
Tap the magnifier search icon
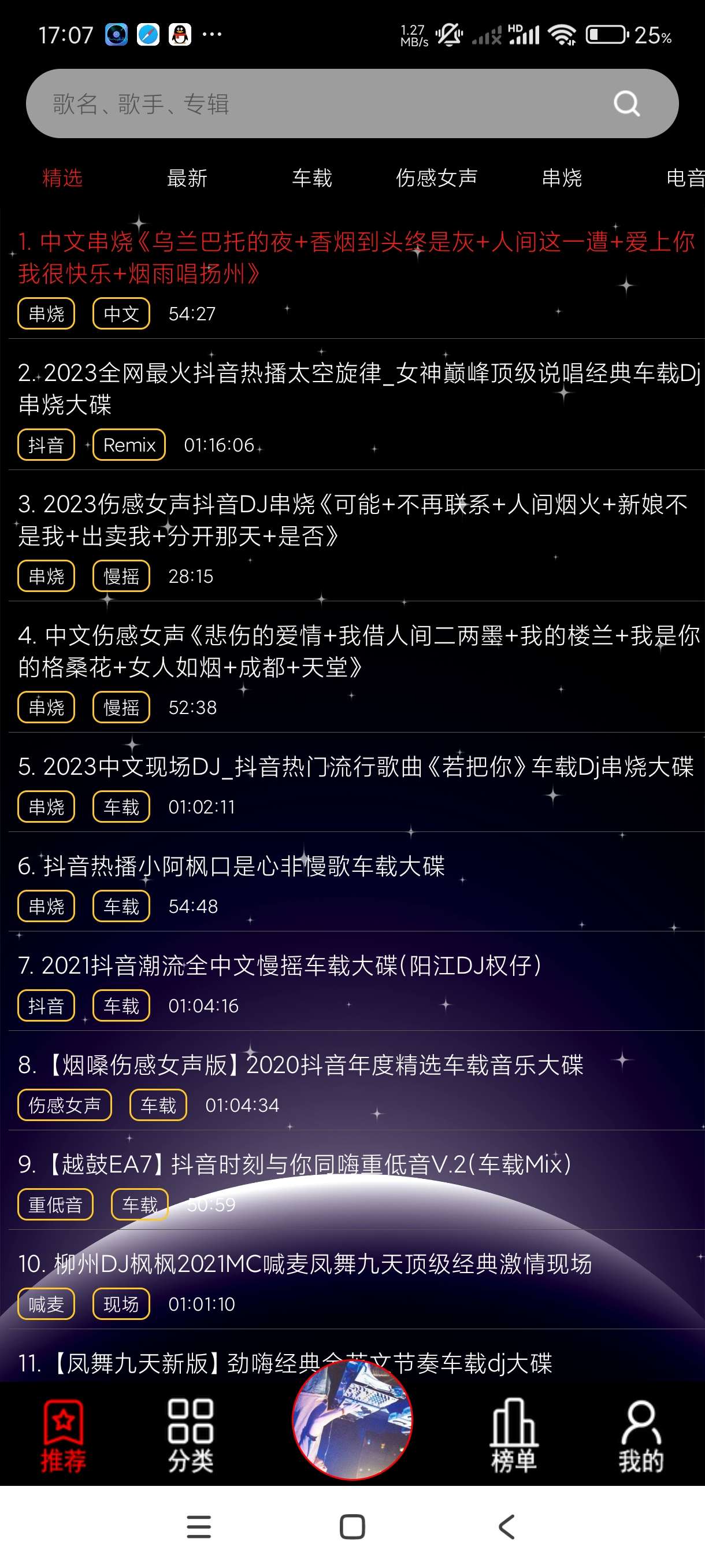click(x=626, y=103)
